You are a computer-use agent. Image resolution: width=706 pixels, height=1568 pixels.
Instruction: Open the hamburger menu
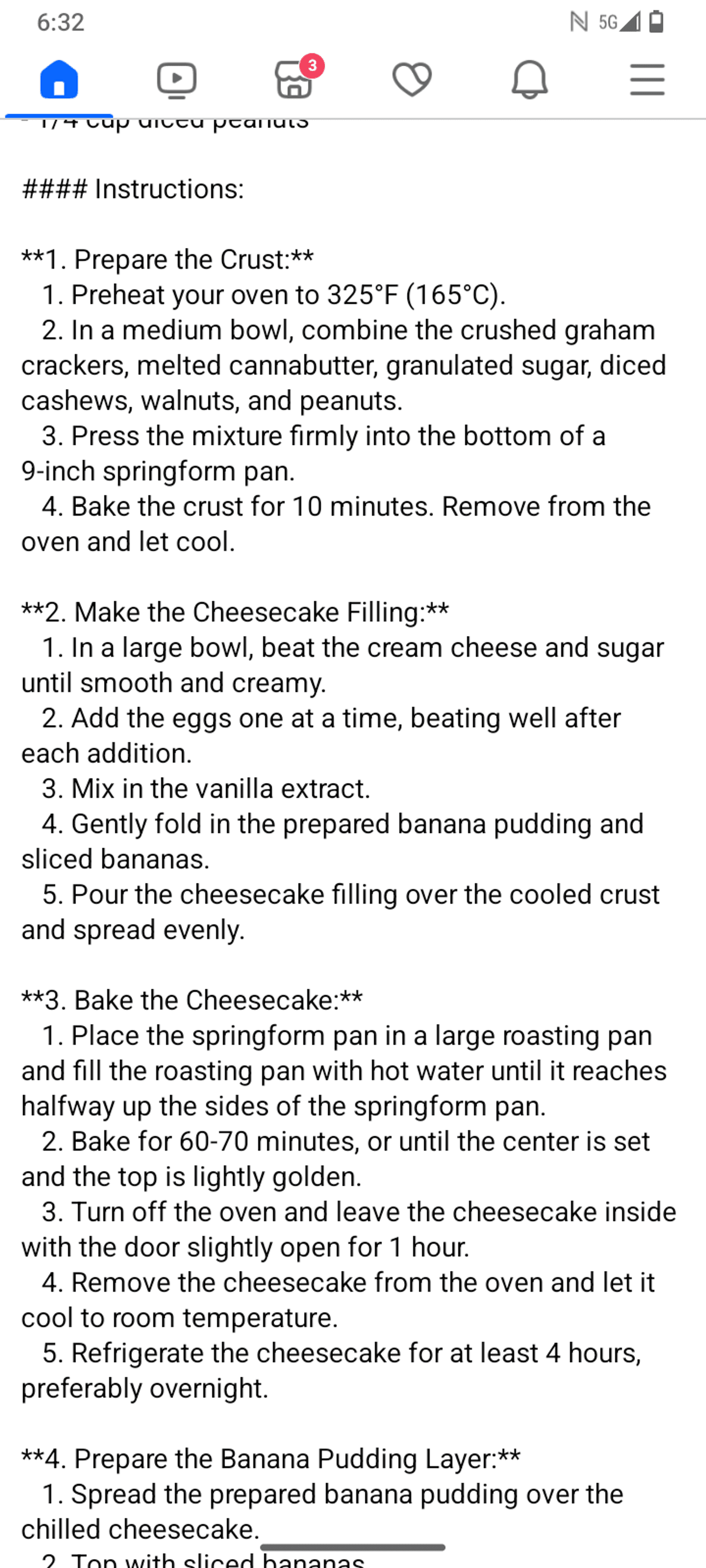tap(647, 80)
